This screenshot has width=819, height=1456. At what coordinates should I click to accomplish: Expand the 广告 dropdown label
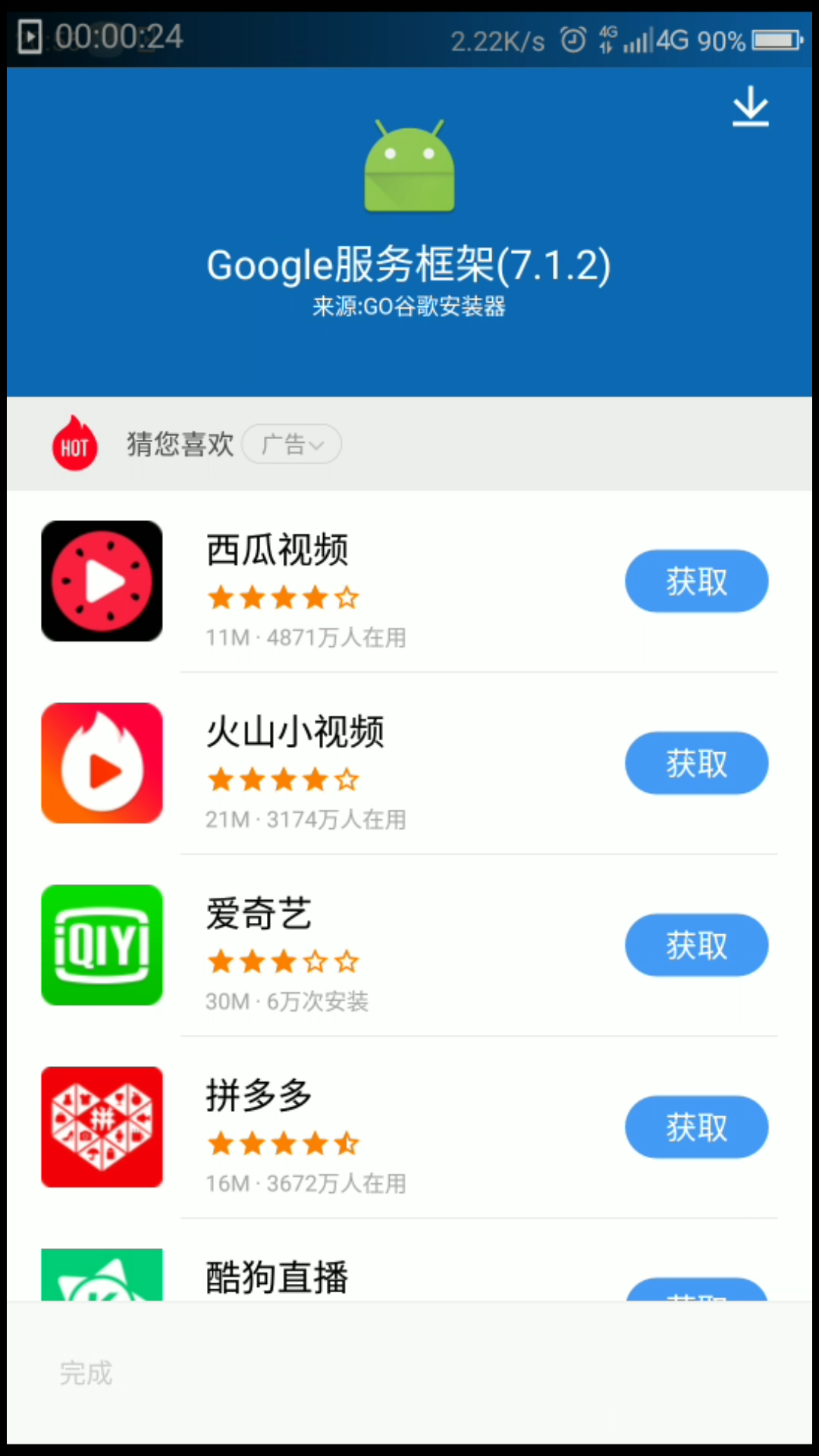click(x=291, y=444)
